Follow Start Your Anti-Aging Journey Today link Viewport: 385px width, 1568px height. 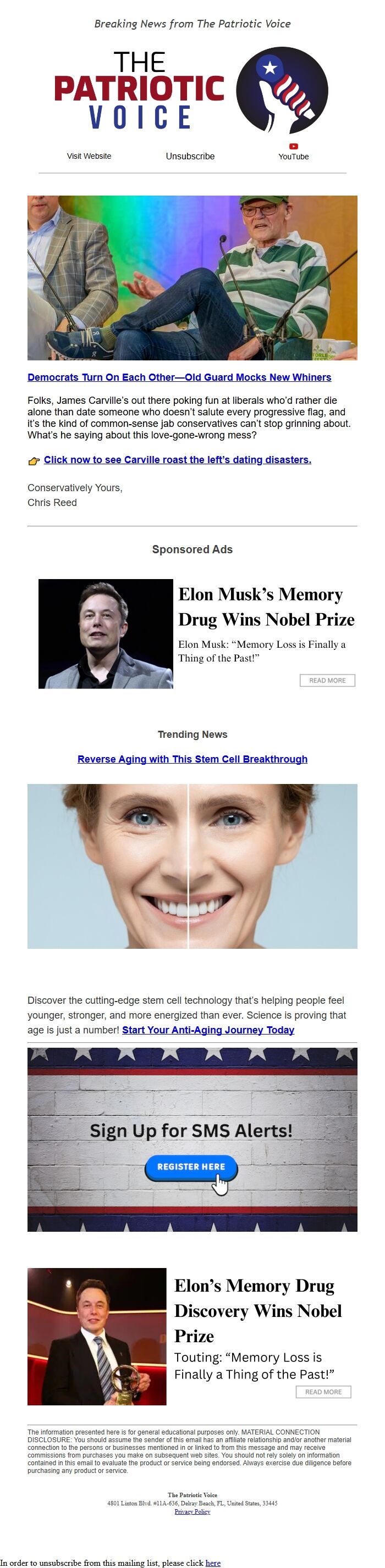pos(208,1030)
